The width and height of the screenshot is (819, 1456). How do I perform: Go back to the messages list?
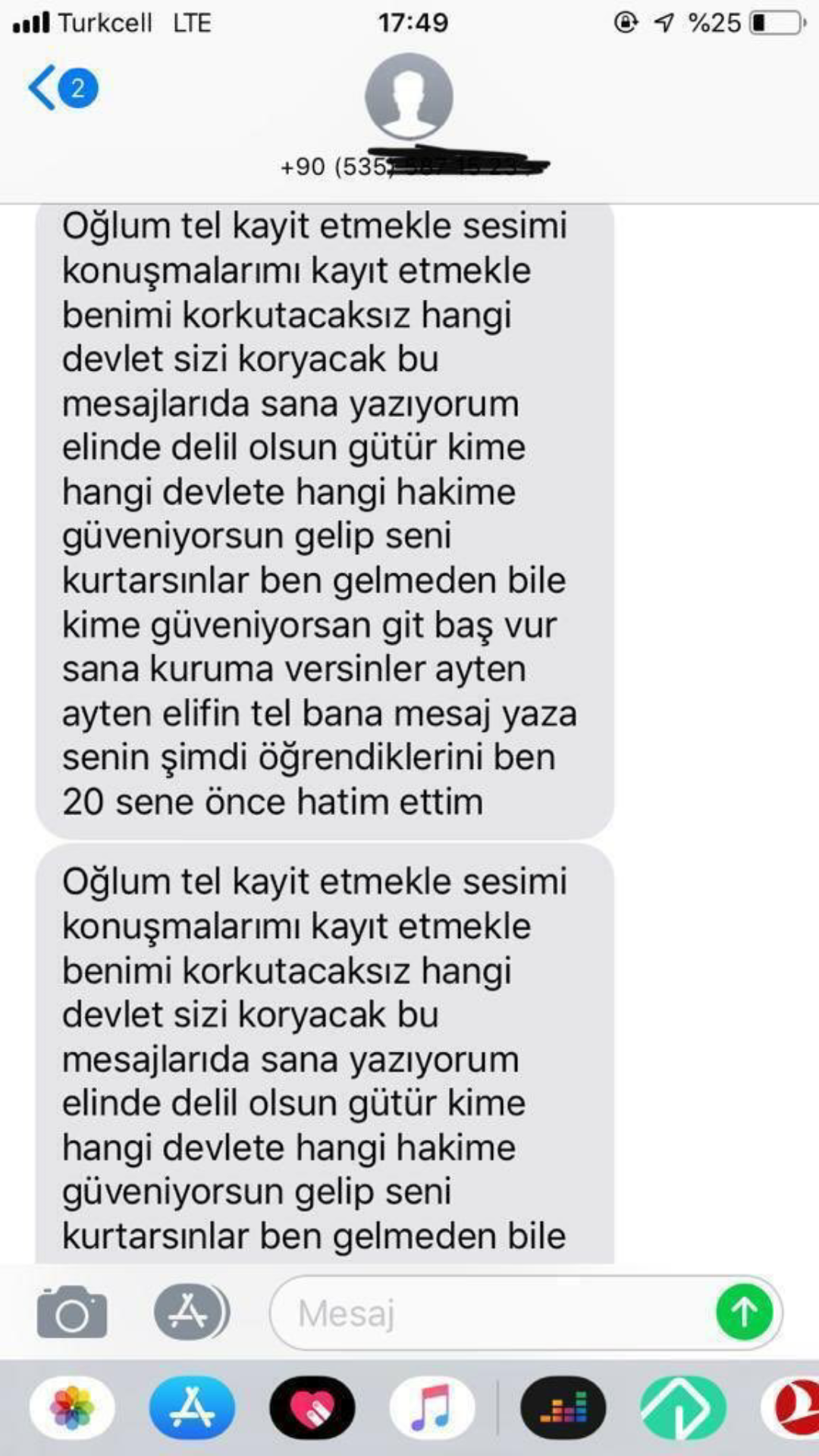61,89
